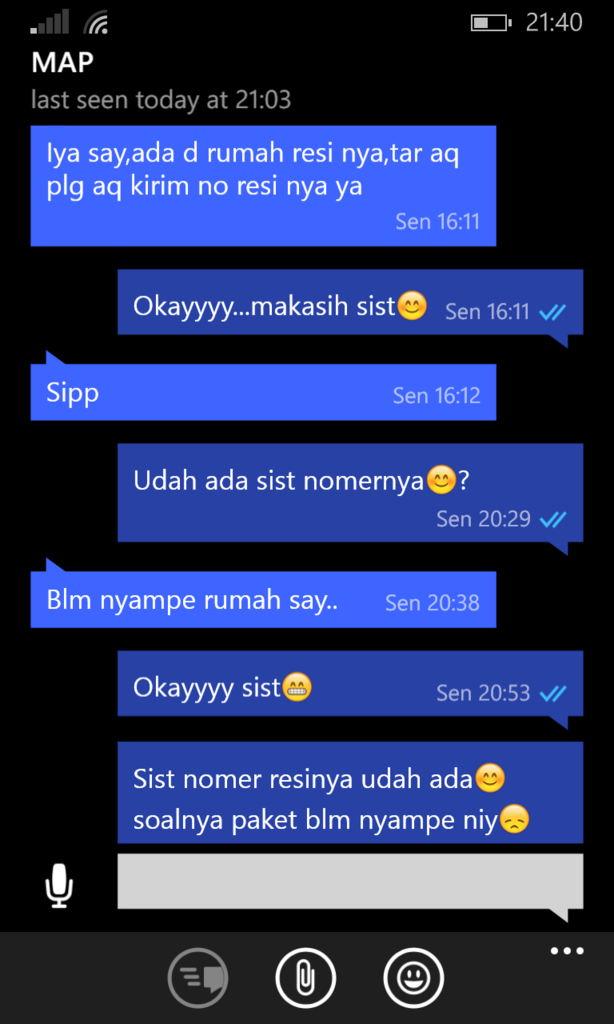
Task: Open the attachment paperclip
Action: 305,977
